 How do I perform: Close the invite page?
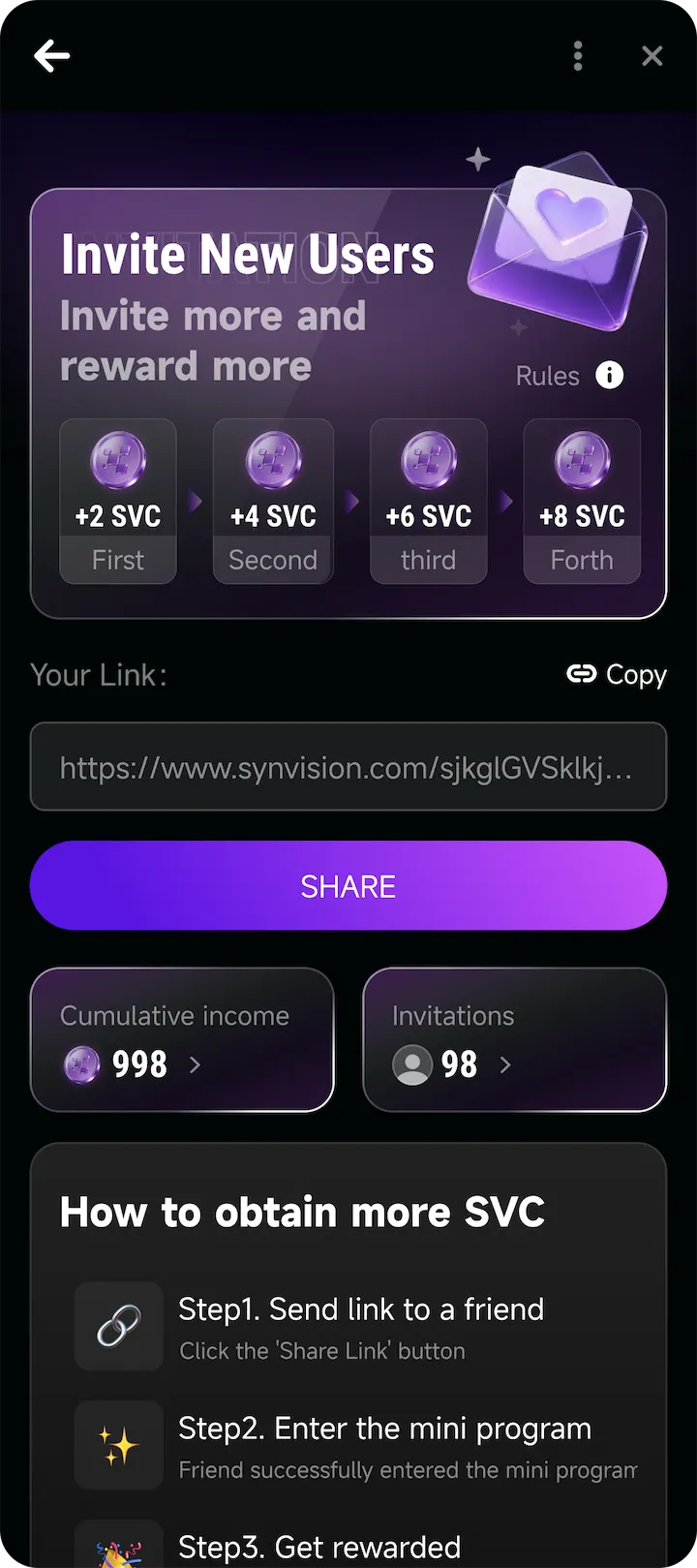652,56
